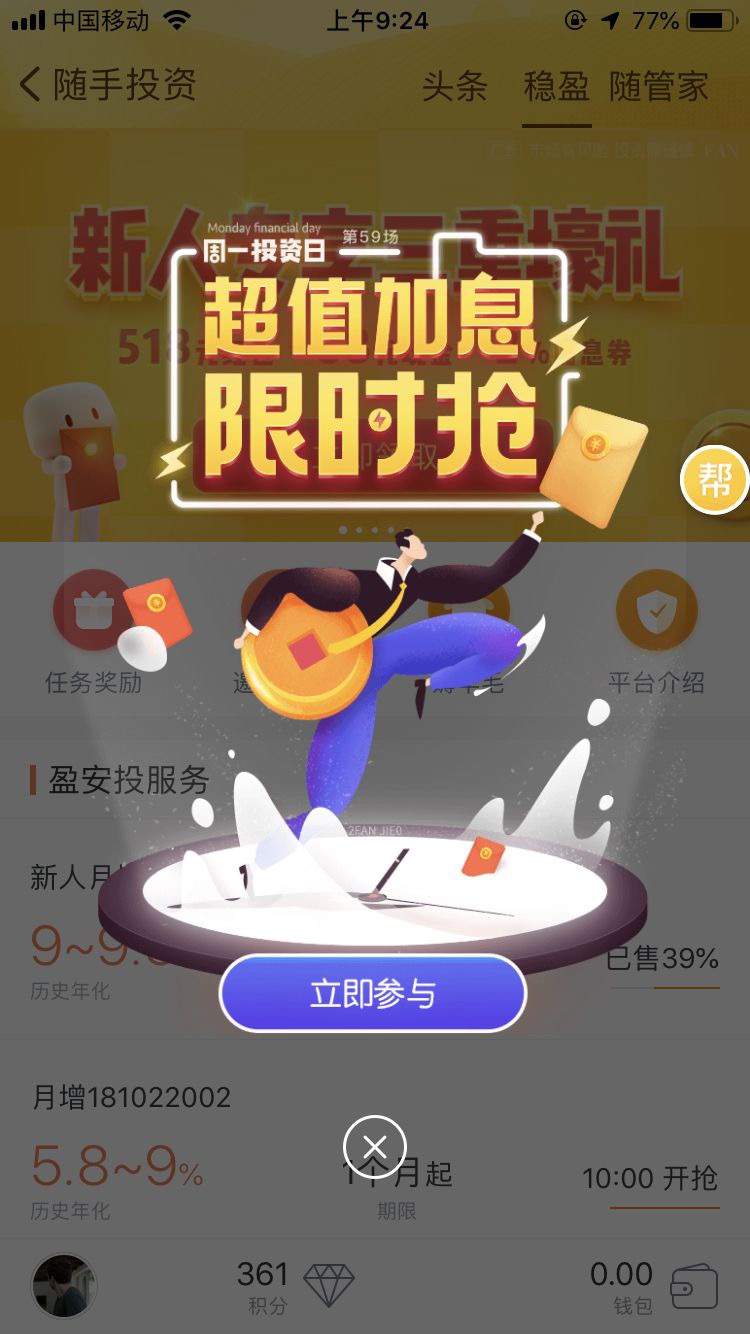The width and height of the screenshot is (750, 1334).
Task: Switch to the 头条 tab
Action: (455, 86)
